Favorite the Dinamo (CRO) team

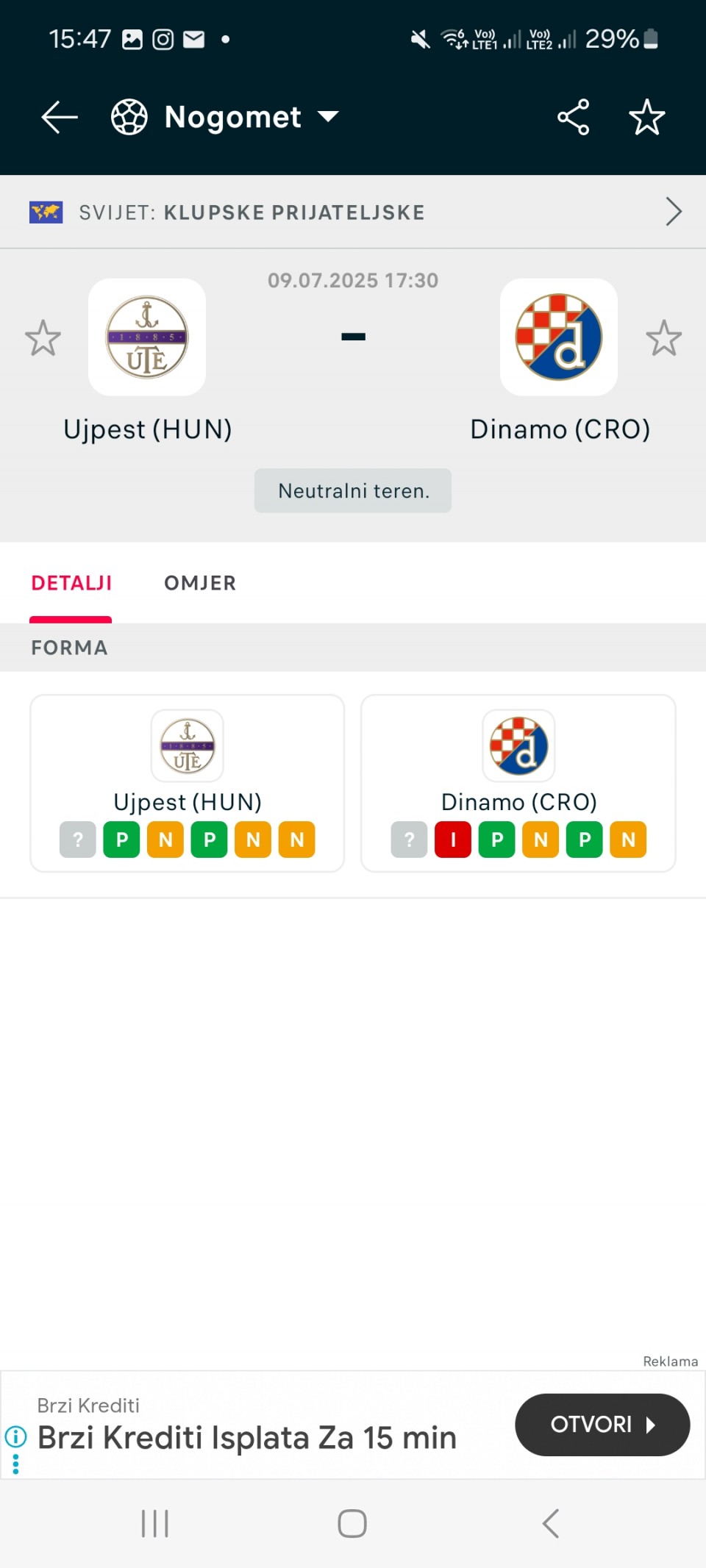[663, 338]
